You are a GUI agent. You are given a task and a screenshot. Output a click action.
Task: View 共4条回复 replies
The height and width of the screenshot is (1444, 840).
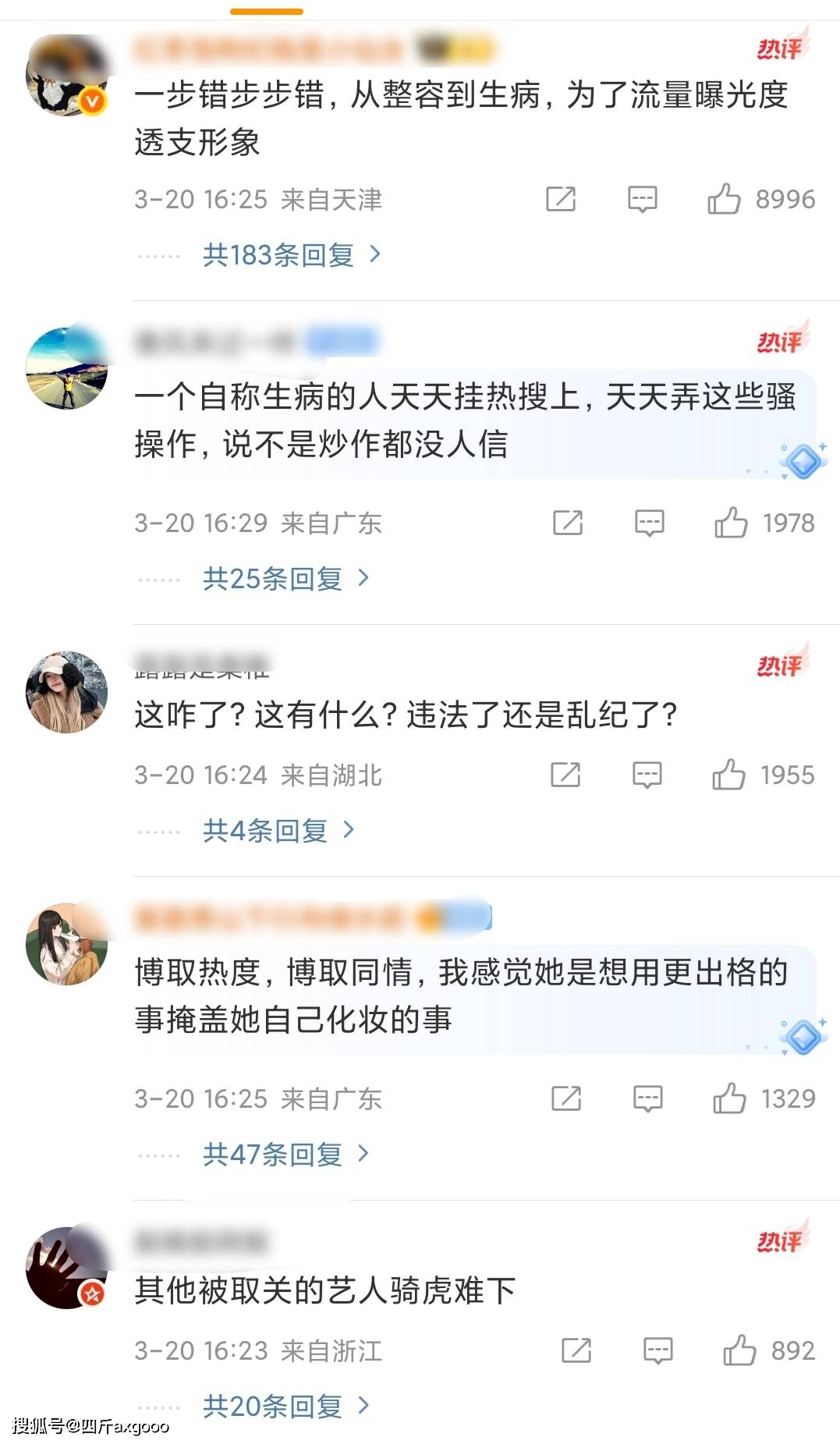[x=278, y=831]
